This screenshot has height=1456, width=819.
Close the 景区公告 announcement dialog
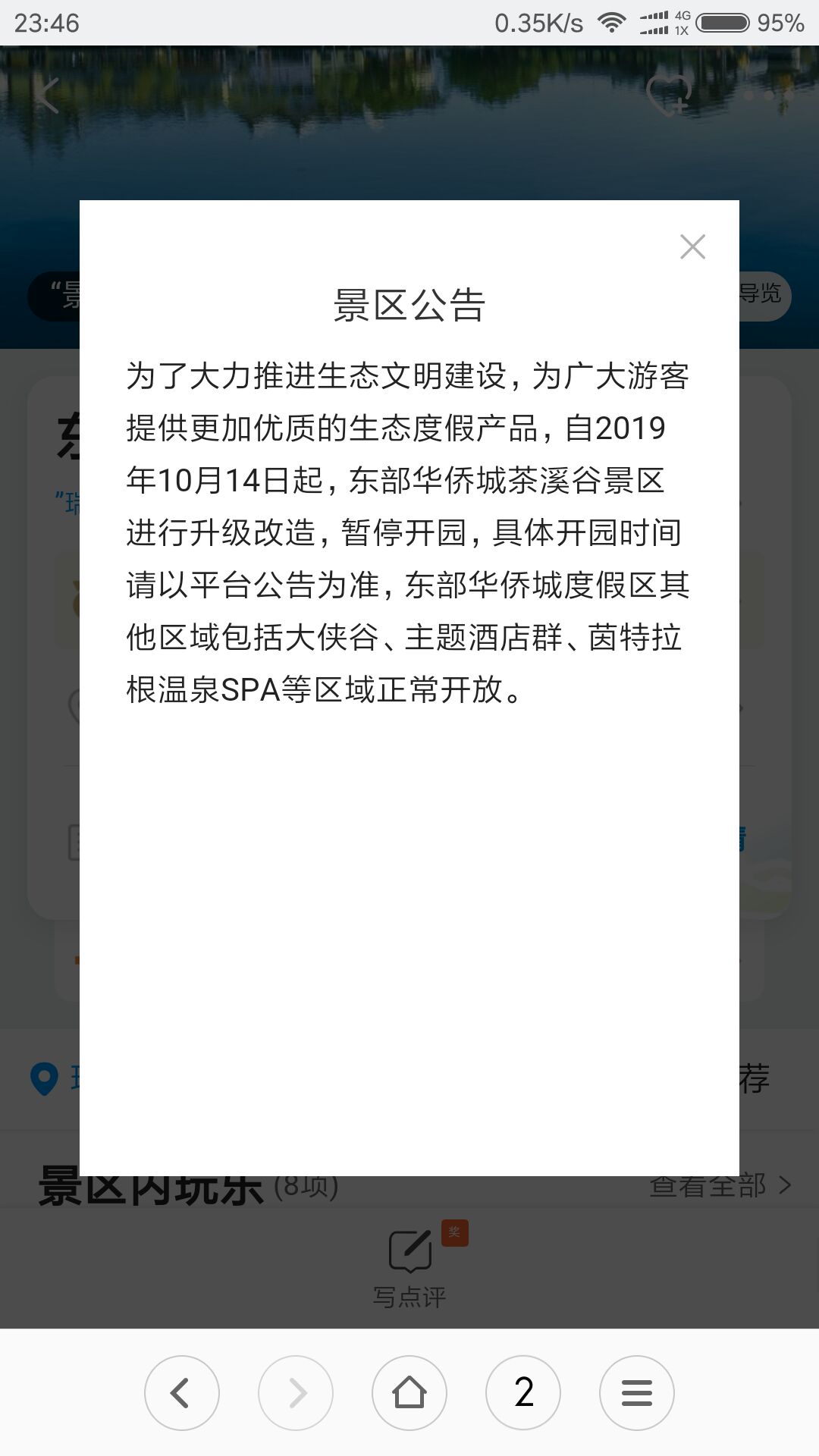(x=692, y=246)
